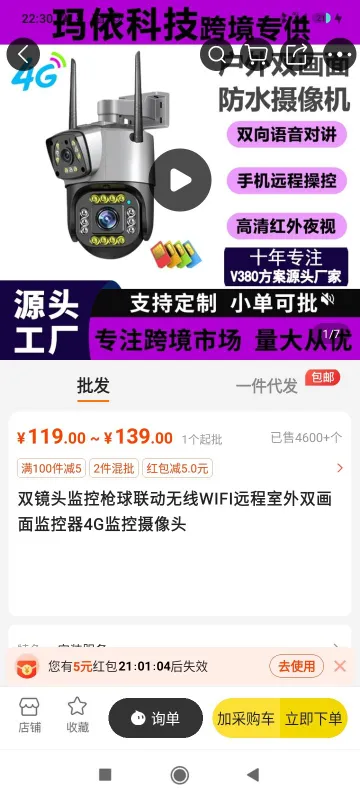Screen dimensions: 360x800
Task: Go back using the top-left arrow
Action: tap(23, 54)
